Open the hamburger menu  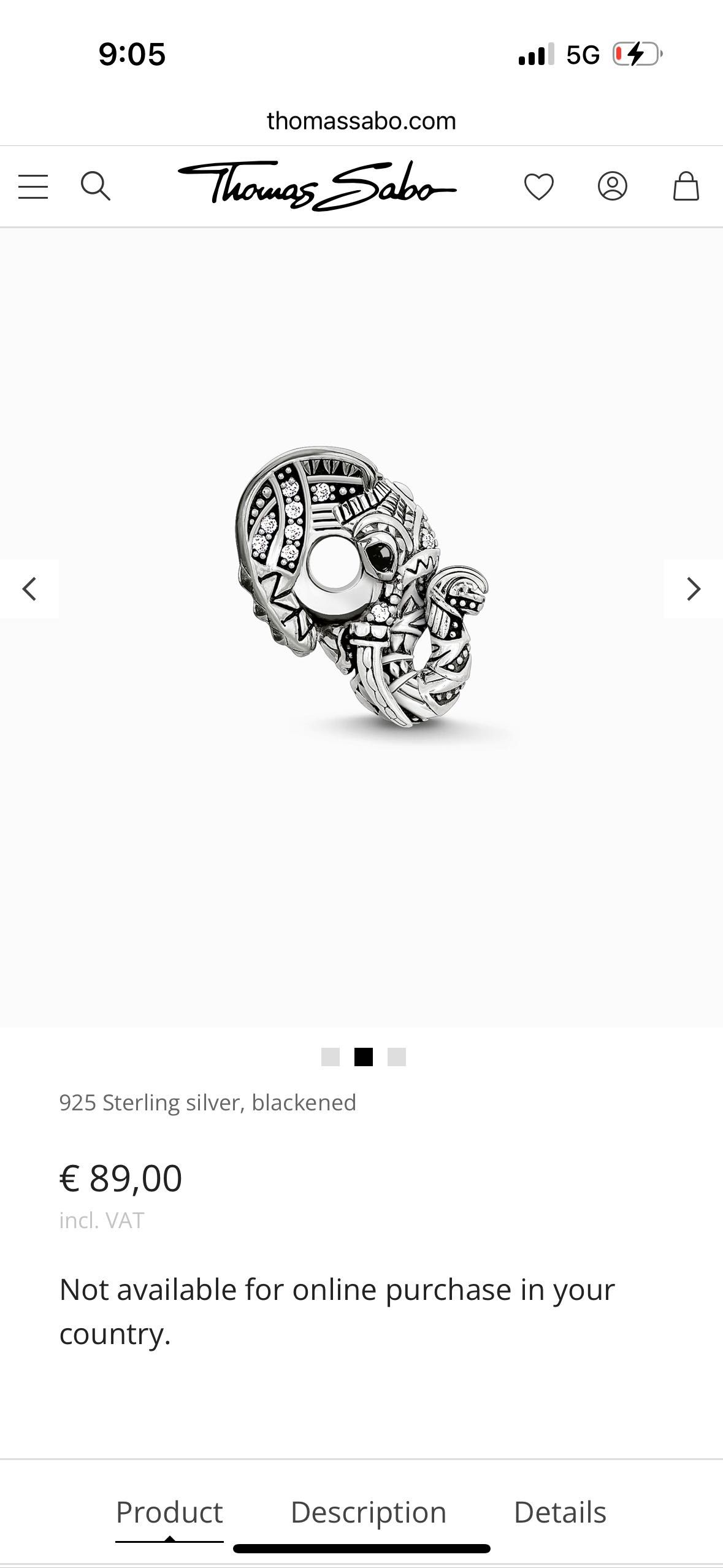tap(33, 186)
